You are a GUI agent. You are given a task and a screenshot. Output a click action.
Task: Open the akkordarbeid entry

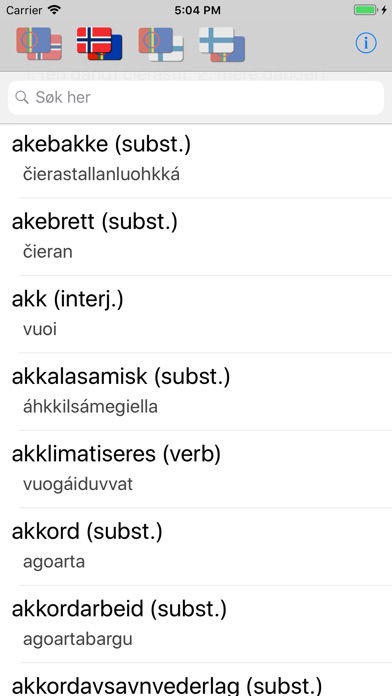[x=196, y=625]
